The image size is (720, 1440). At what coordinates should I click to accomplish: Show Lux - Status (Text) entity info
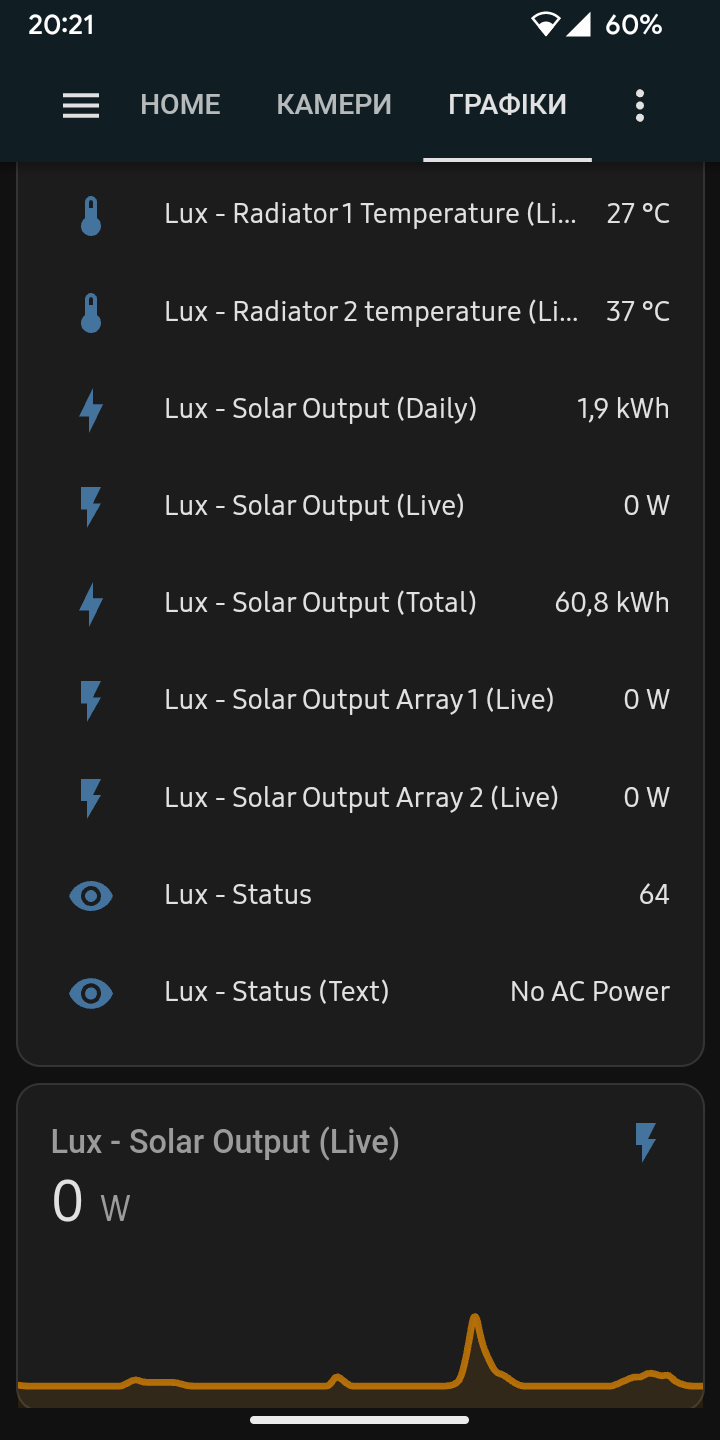pos(360,992)
